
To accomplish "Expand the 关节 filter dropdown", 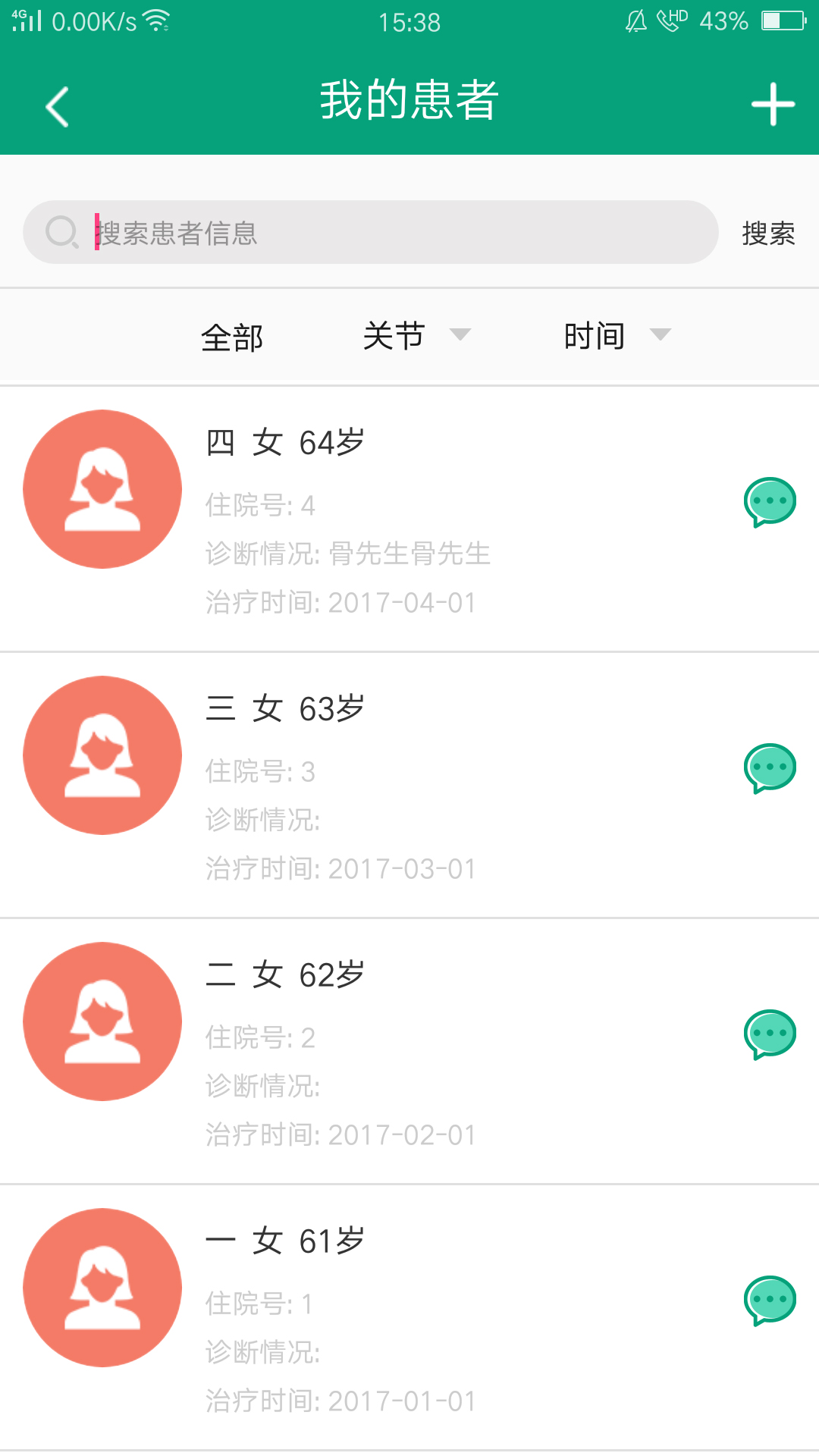I will click(462, 334).
